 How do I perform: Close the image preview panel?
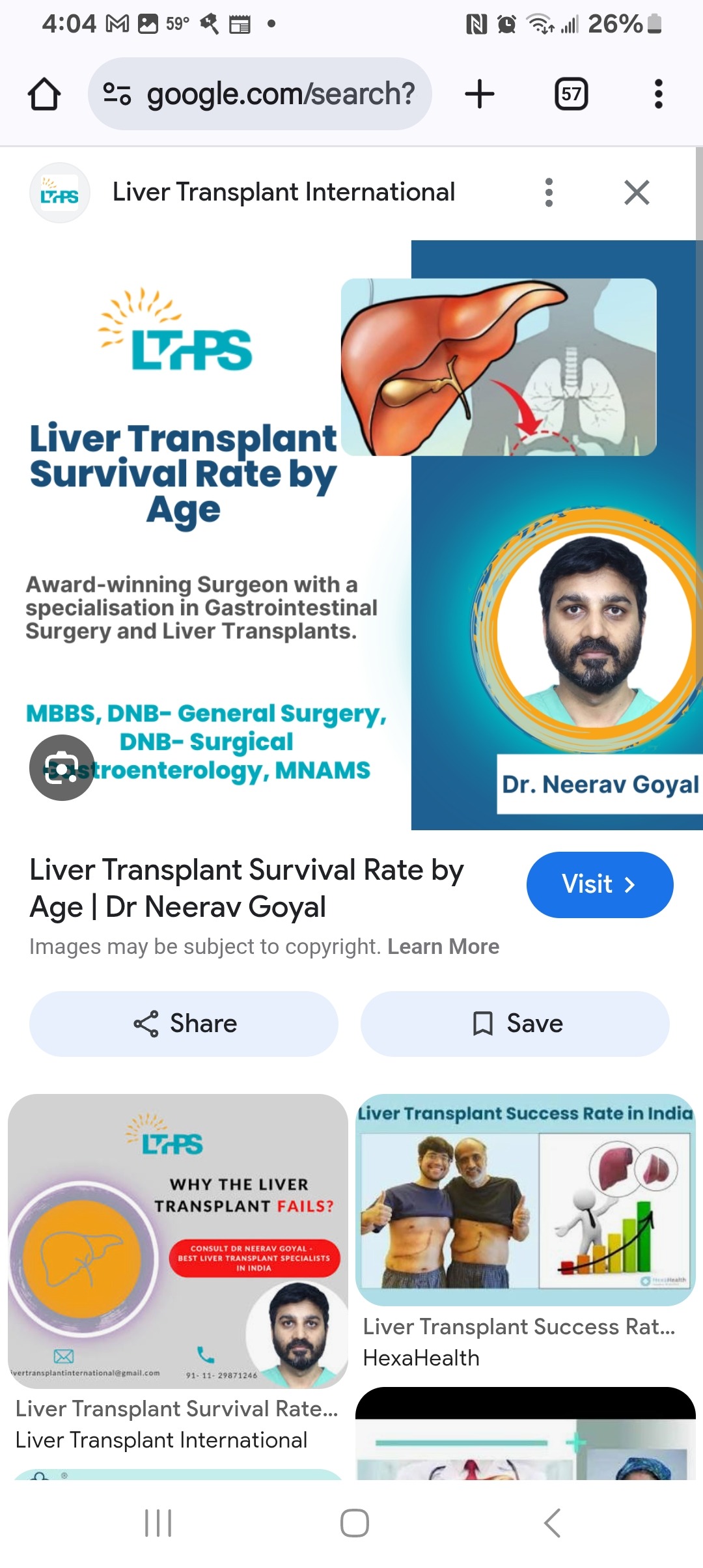[636, 193]
